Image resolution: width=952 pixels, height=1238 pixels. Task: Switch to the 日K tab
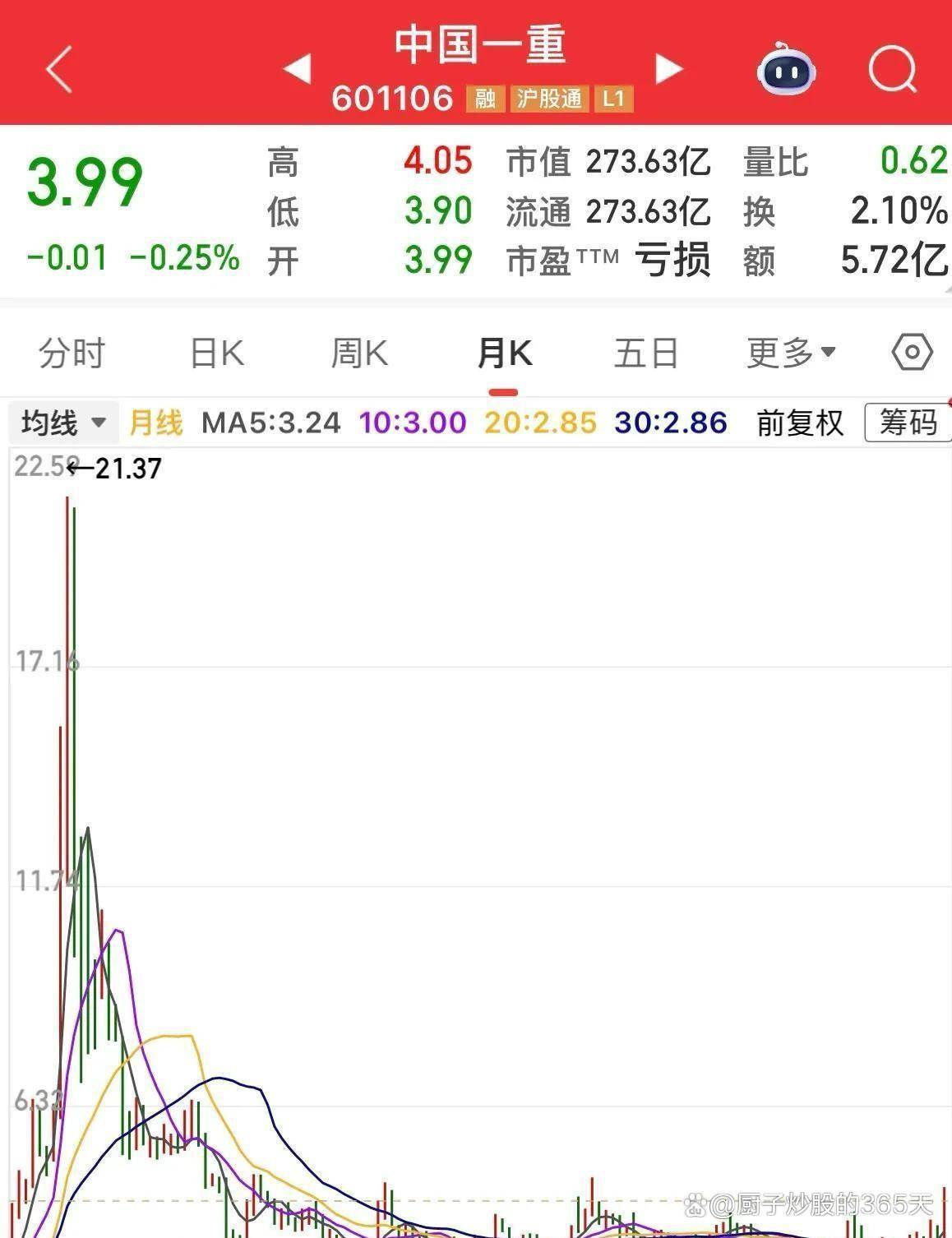click(217, 353)
